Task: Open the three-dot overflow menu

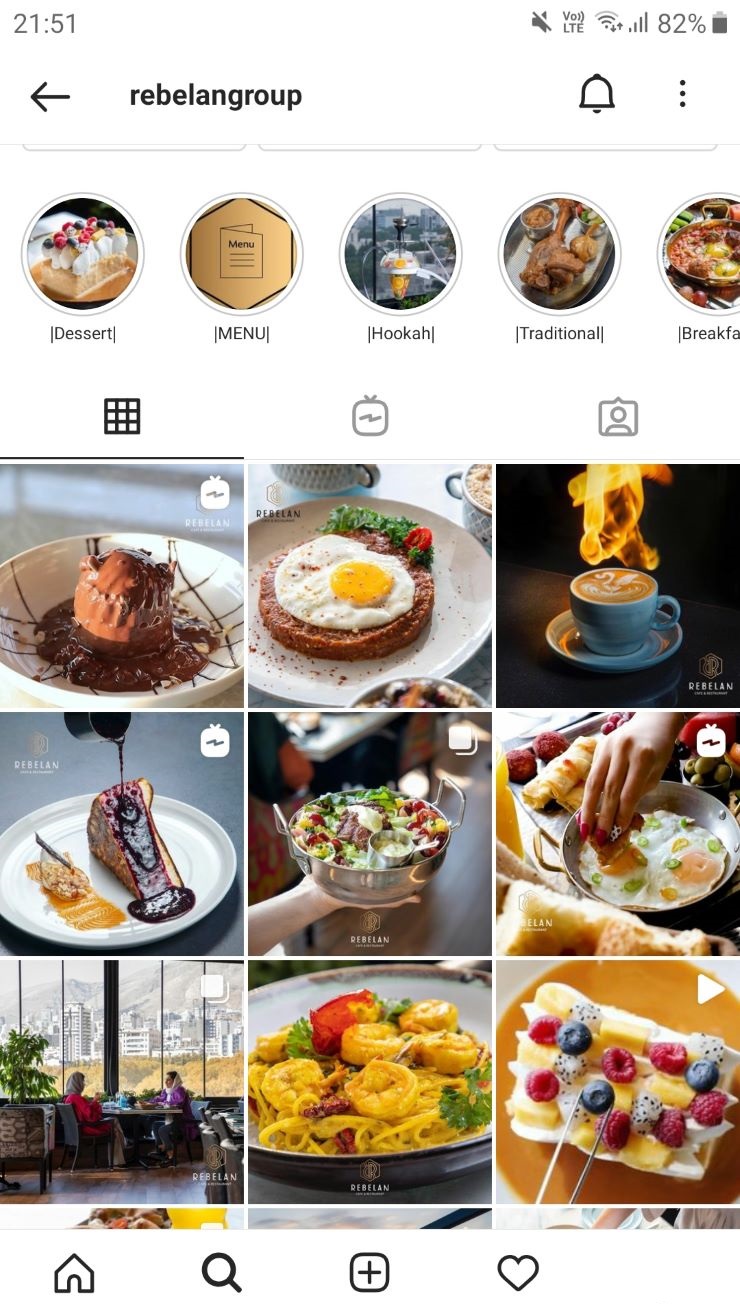Action: (x=682, y=95)
